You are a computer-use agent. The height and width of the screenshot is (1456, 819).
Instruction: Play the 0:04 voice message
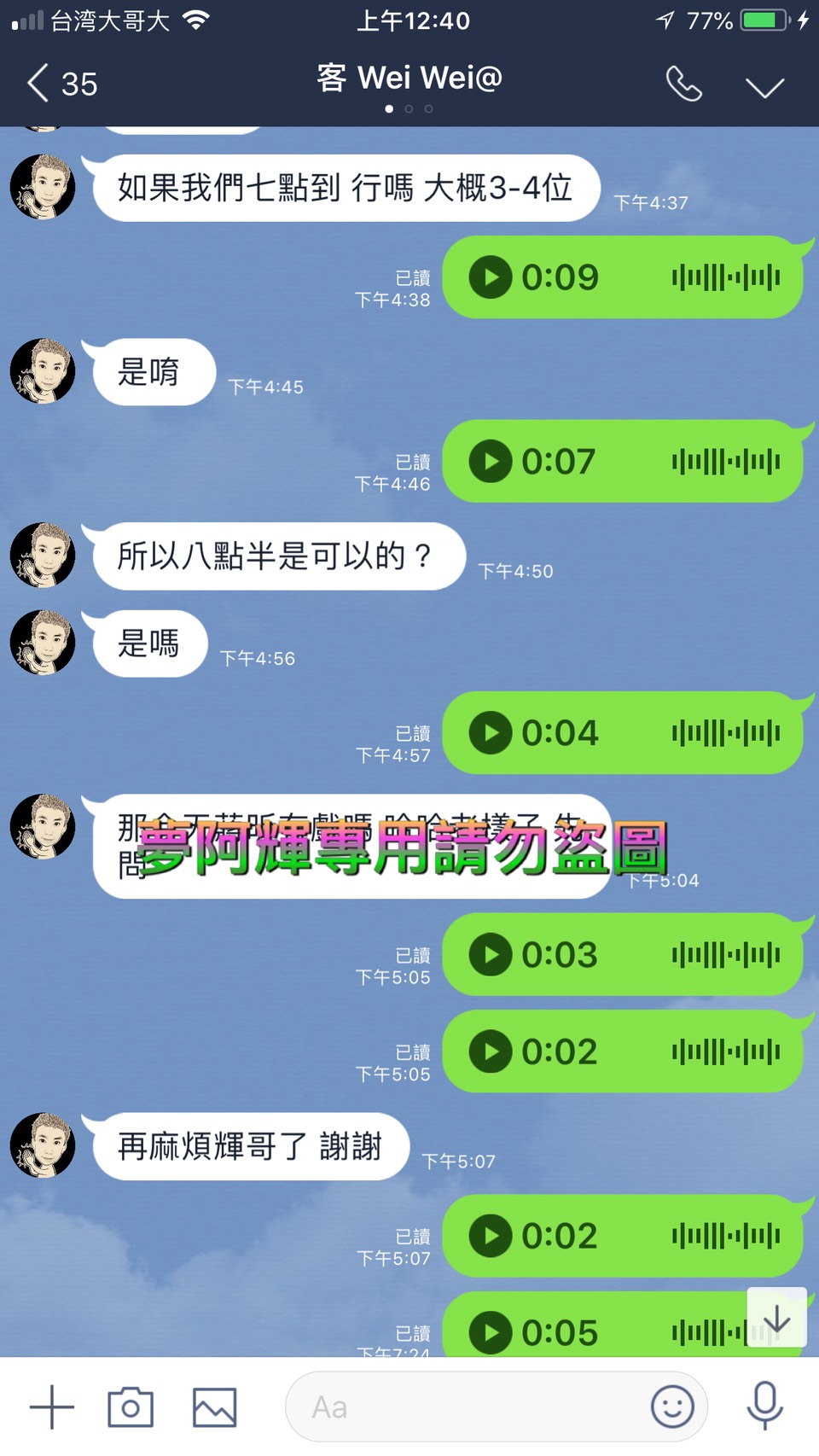tap(491, 733)
